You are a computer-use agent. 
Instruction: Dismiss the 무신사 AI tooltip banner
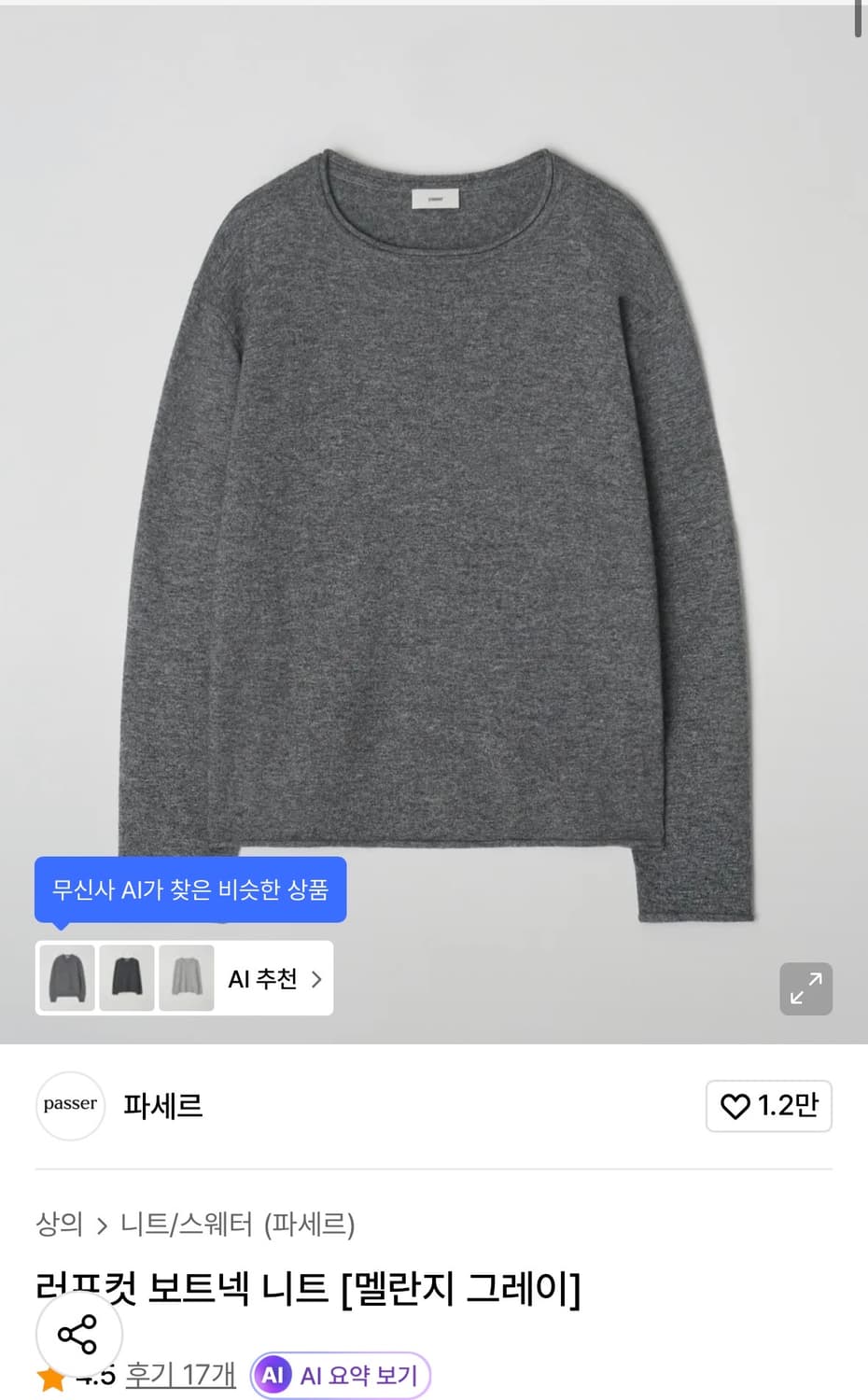(x=190, y=889)
